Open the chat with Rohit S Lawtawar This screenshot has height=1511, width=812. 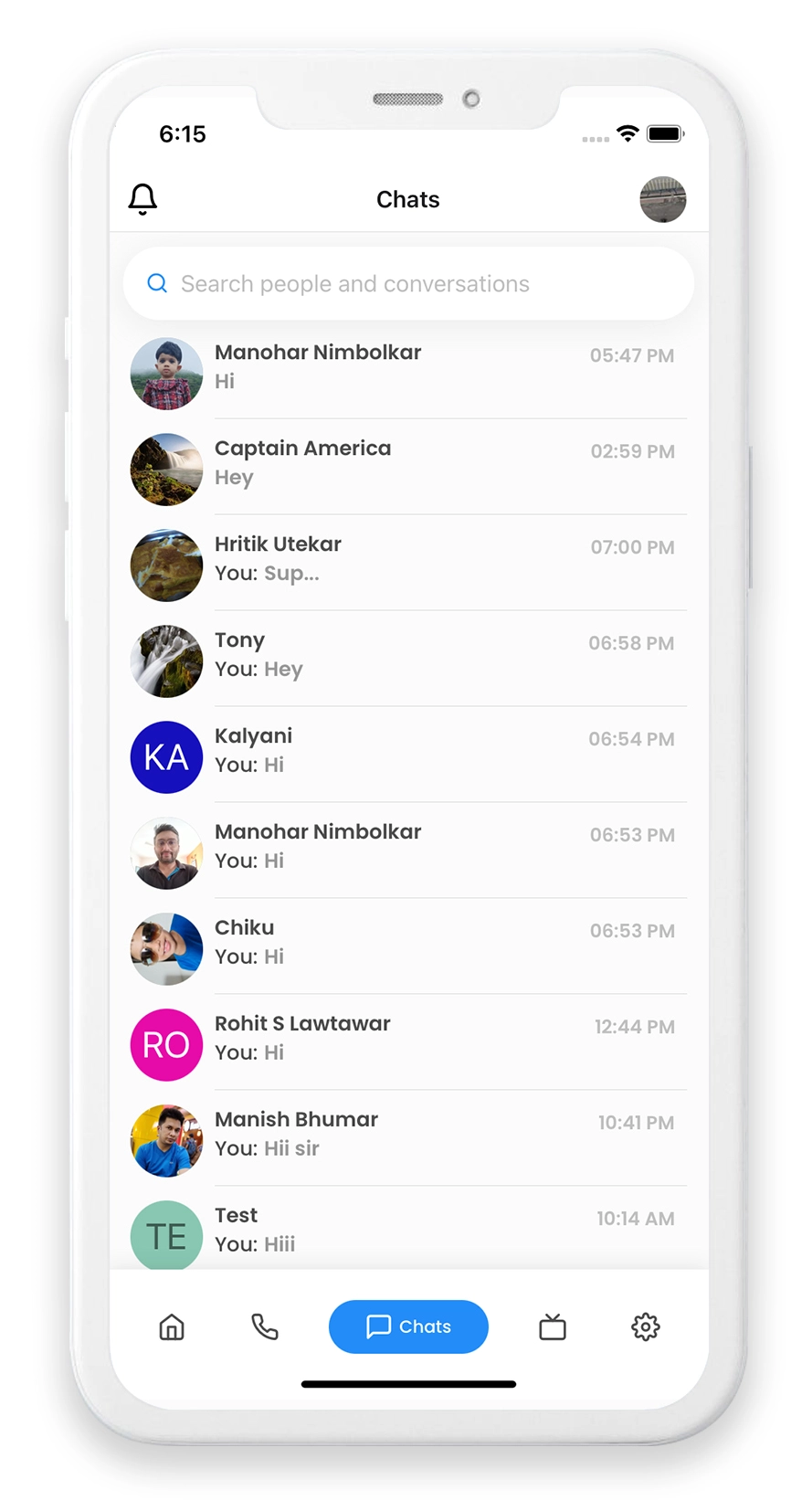[408, 1039]
